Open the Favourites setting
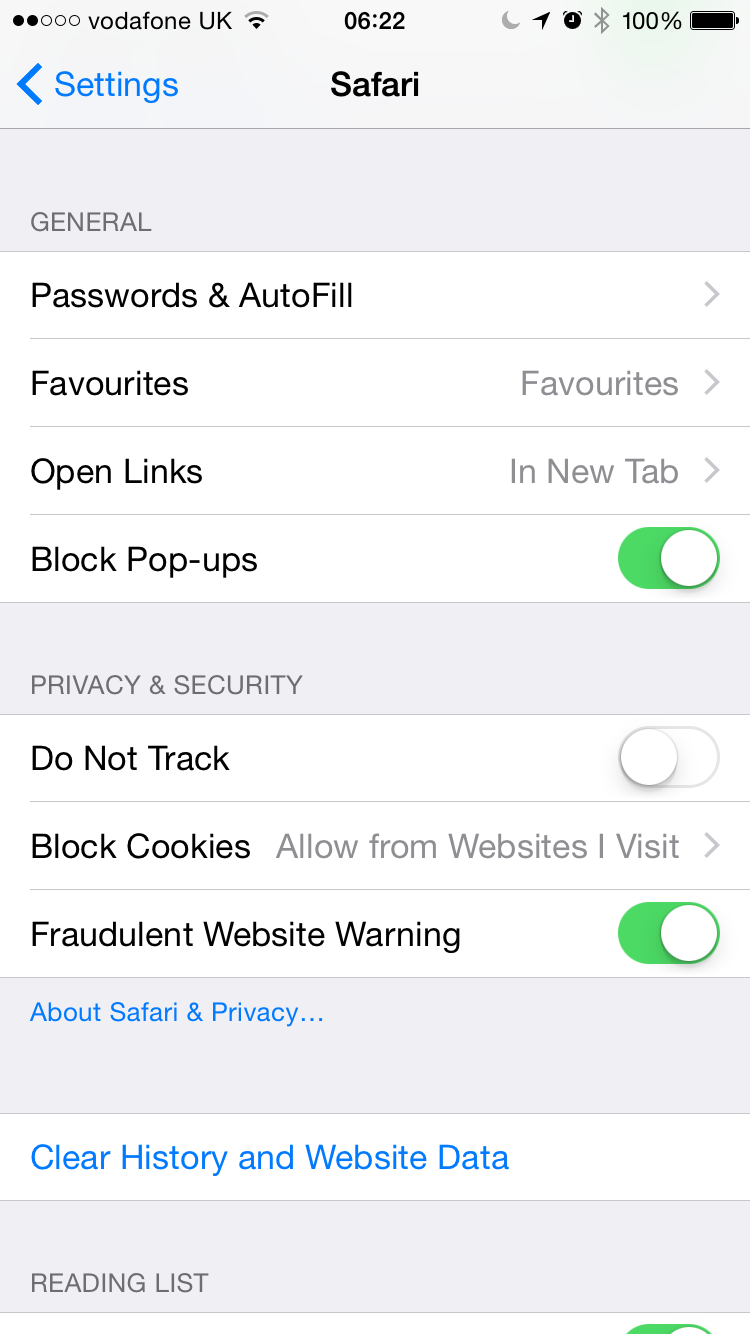The height and width of the screenshot is (1334, 750). [x=375, y=384]
